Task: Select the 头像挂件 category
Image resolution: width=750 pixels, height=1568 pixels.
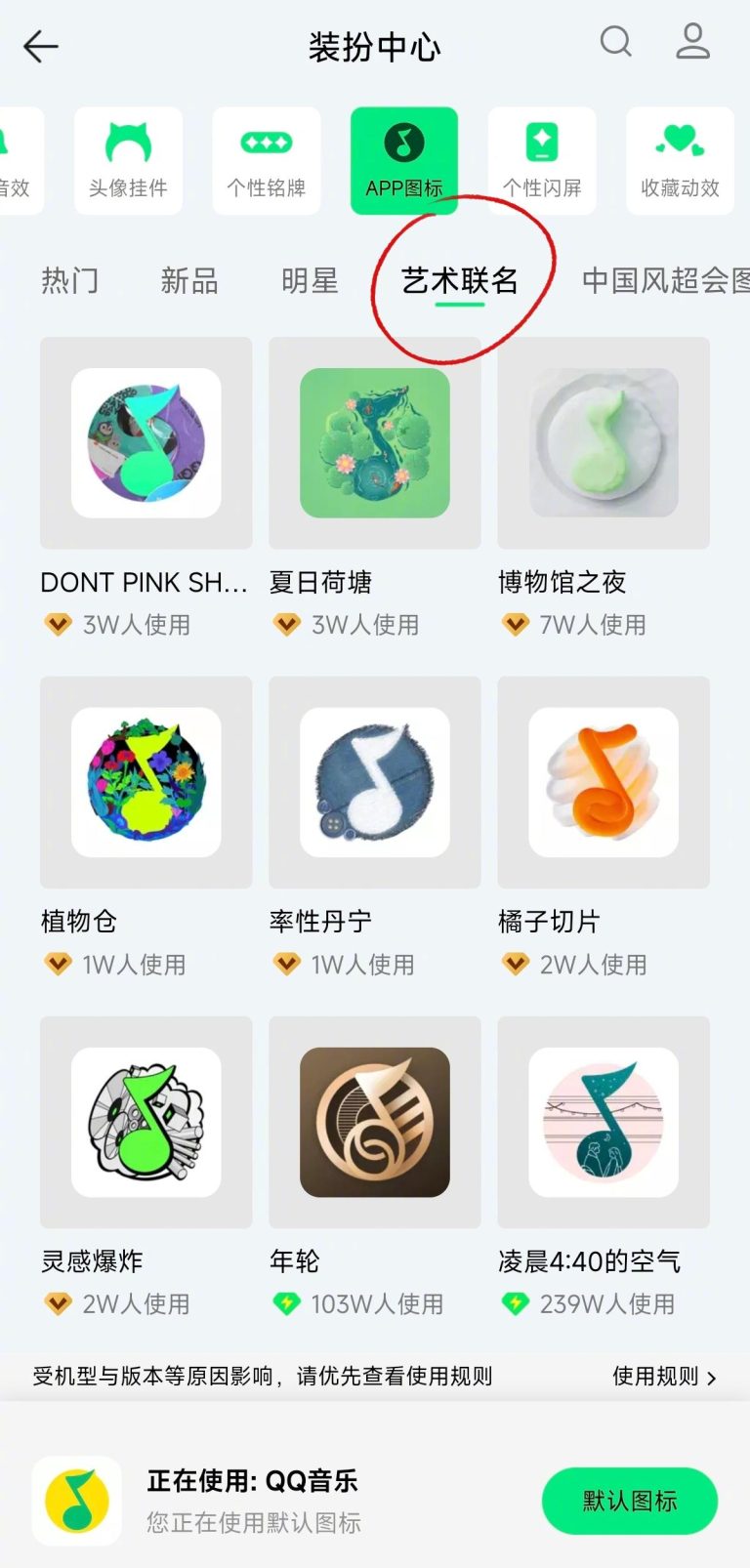Action: (x=128, y=161)
